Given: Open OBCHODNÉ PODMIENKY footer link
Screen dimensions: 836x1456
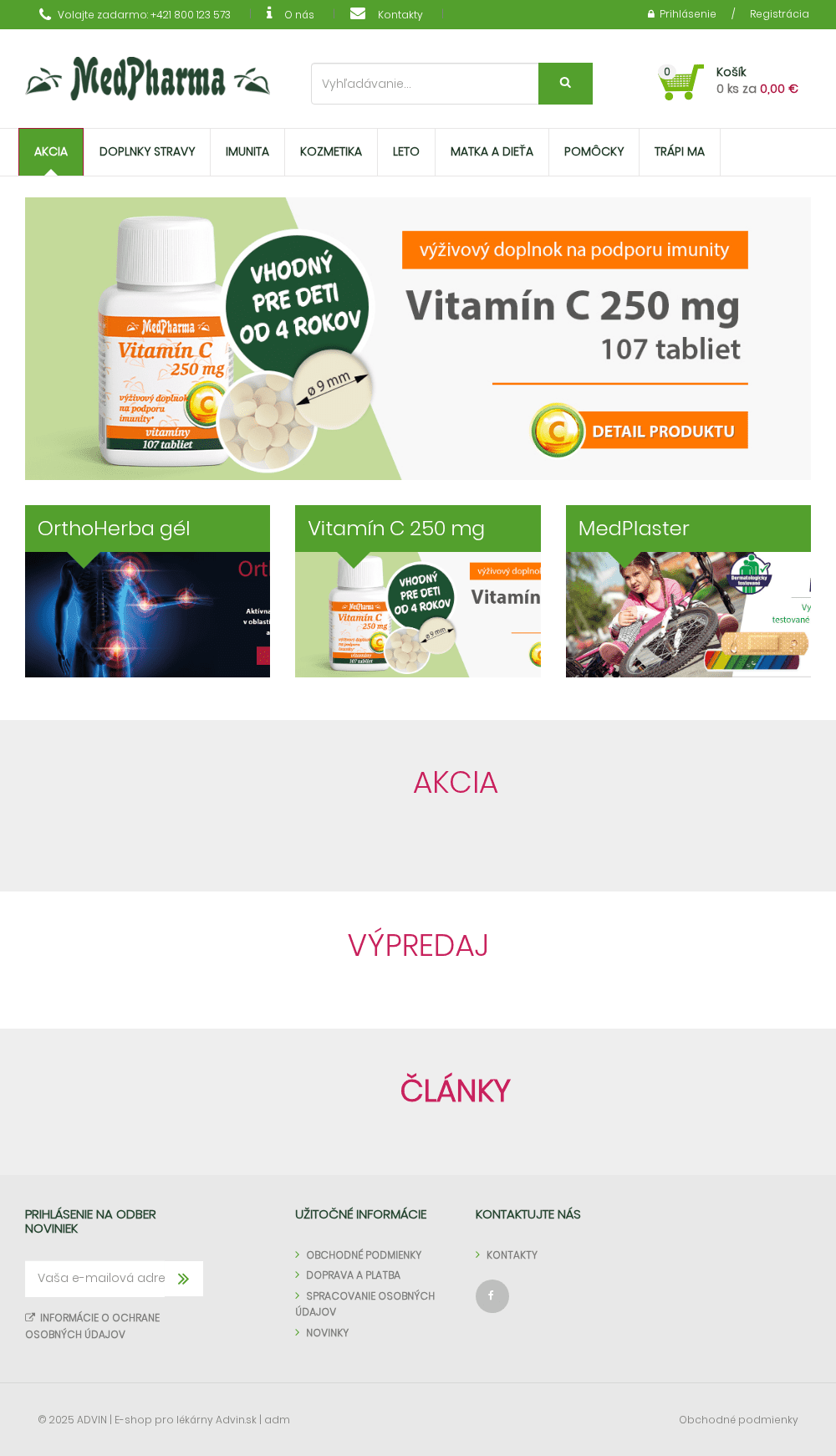Looking at the screenshot, I should (364, 1255).
